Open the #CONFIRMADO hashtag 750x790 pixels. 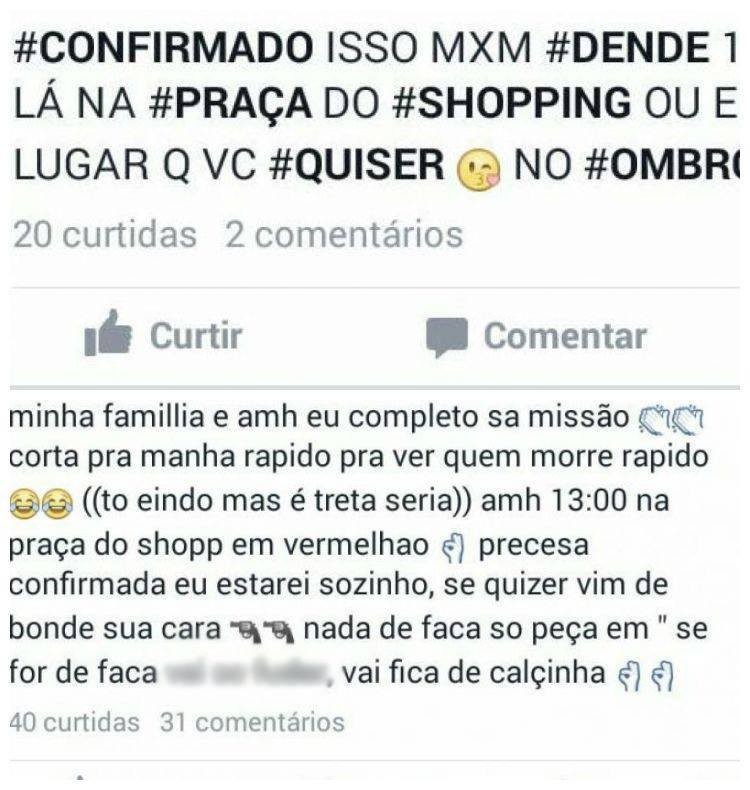(x=164, y=47)
